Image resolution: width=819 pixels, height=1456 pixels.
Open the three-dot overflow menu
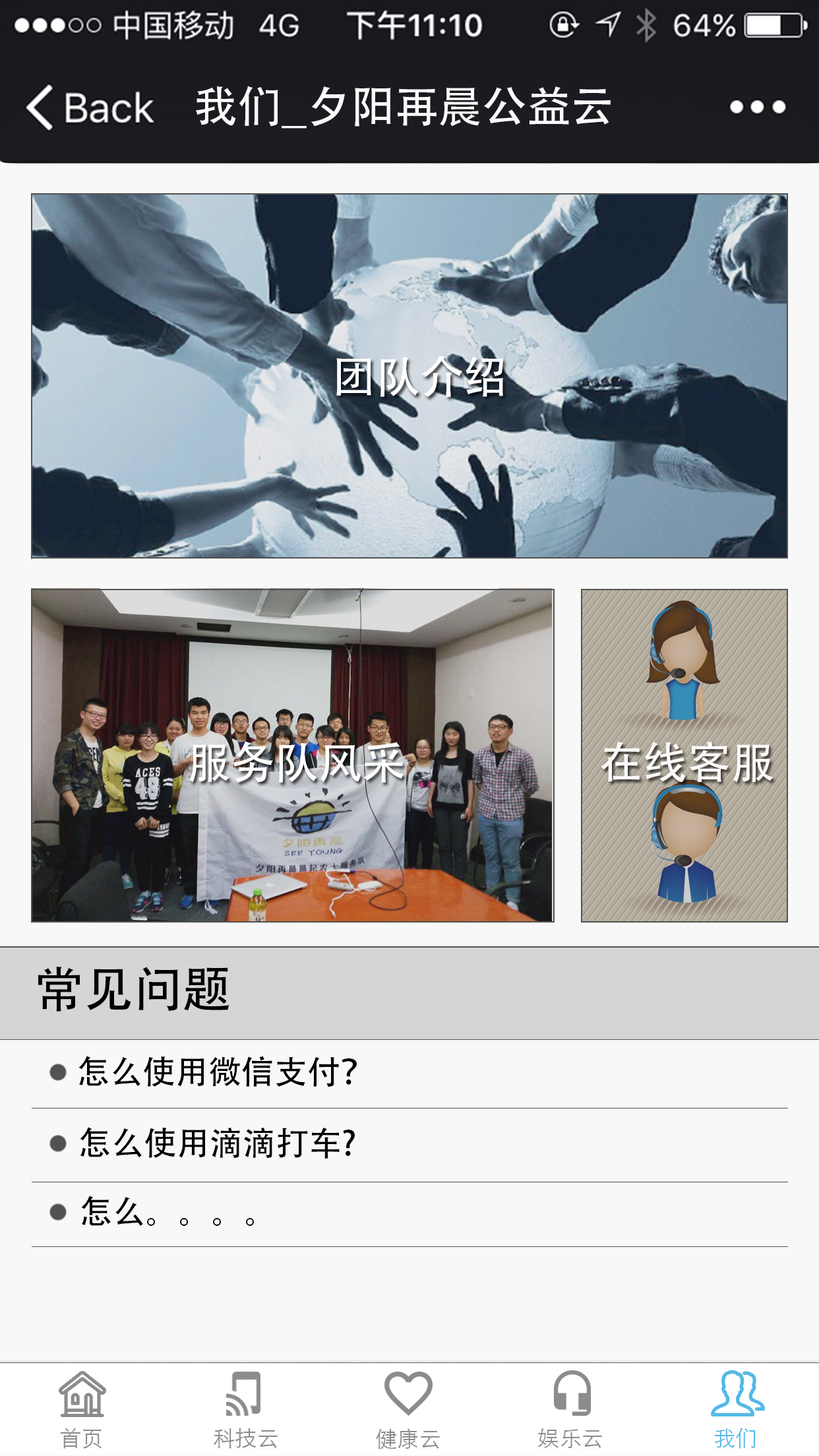click(757, 107)
